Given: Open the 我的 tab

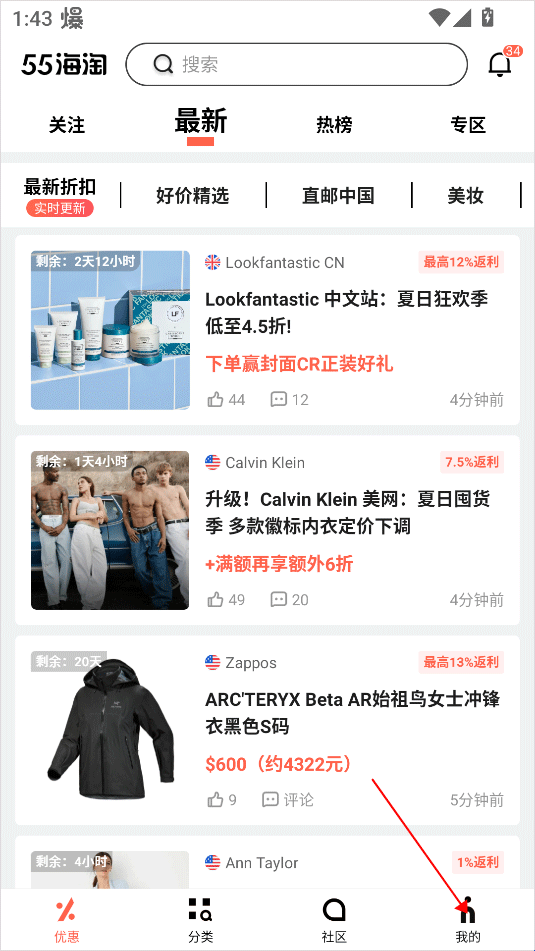Looking at the screenshot, I should (x=468, y=921).
